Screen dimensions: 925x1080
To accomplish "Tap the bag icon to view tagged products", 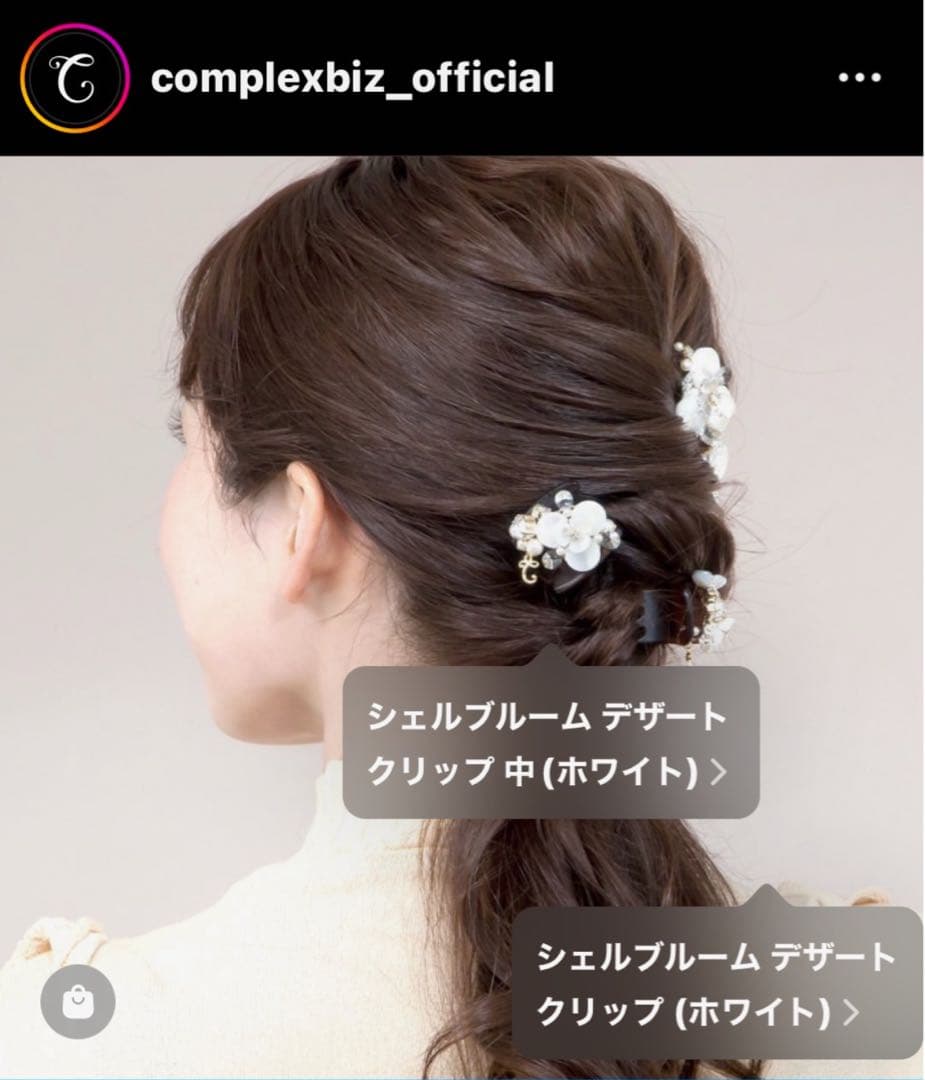I will (x=78, y=999).
